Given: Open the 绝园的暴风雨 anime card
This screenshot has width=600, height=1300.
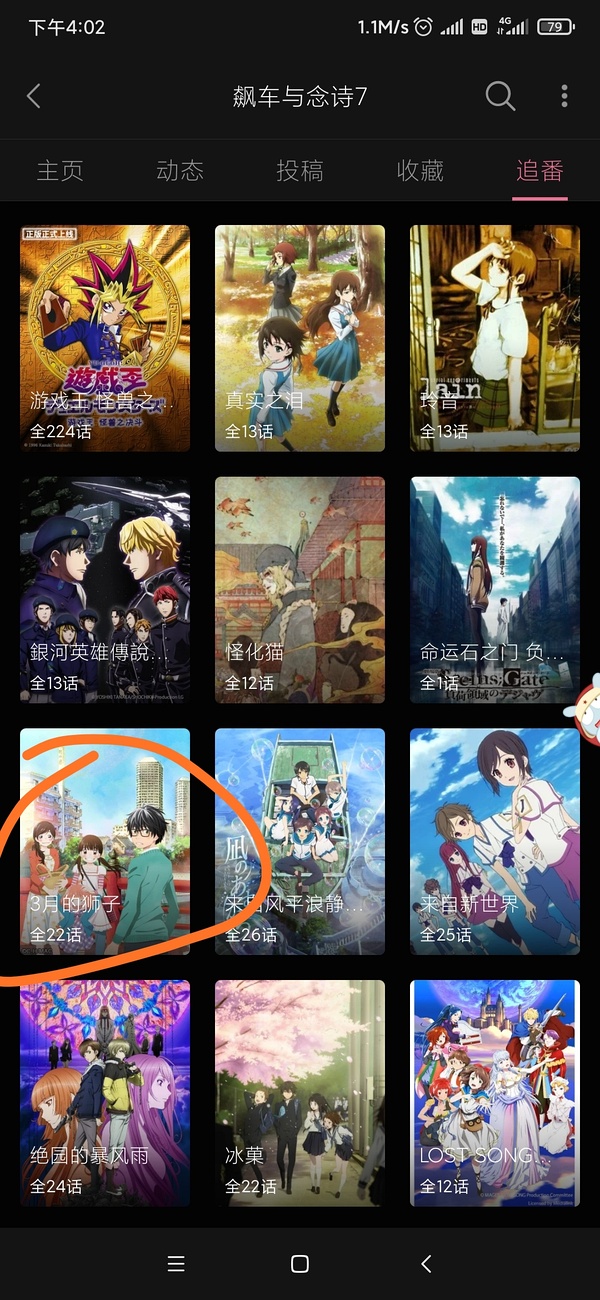Looking at the screenshot, I should (105, 1093).
